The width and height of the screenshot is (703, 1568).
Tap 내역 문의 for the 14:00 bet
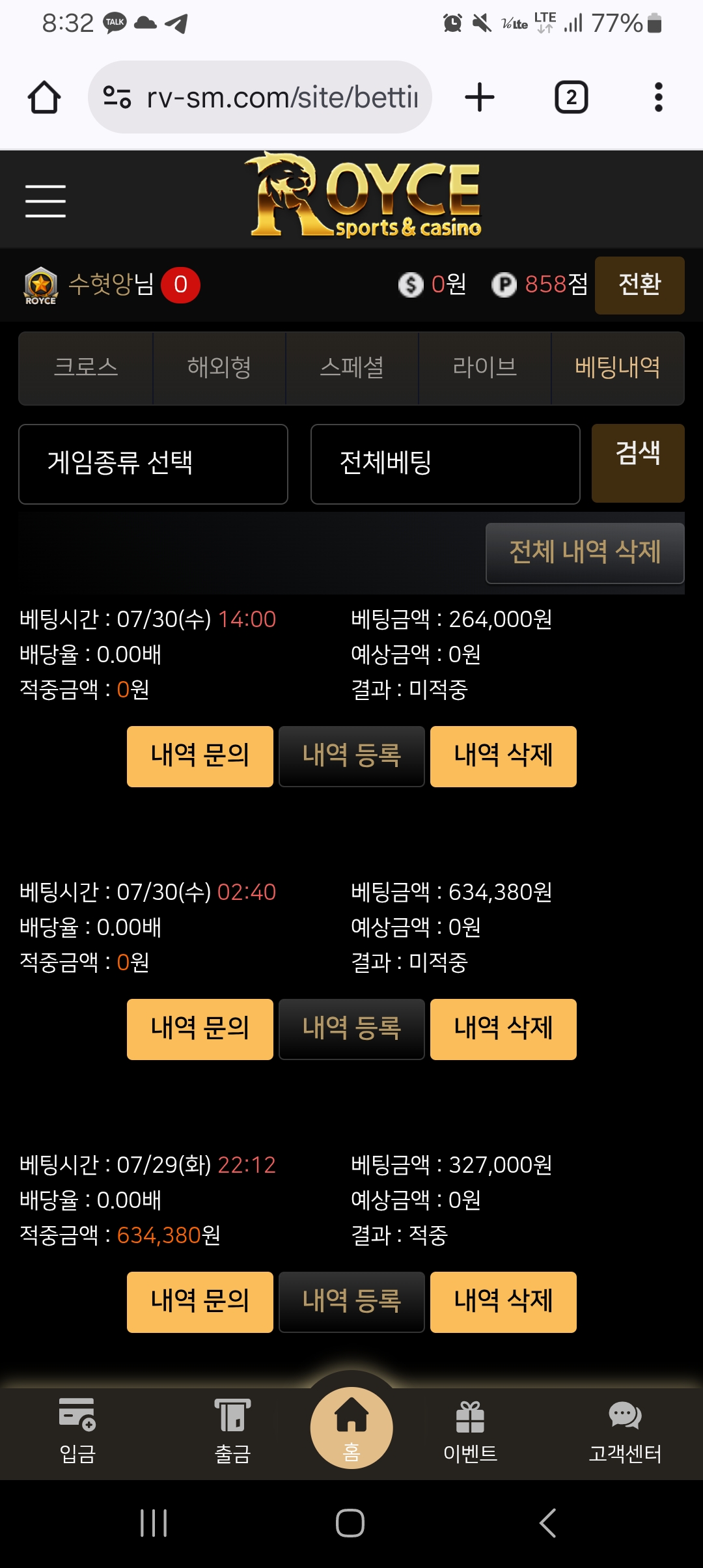click(200, 756)
